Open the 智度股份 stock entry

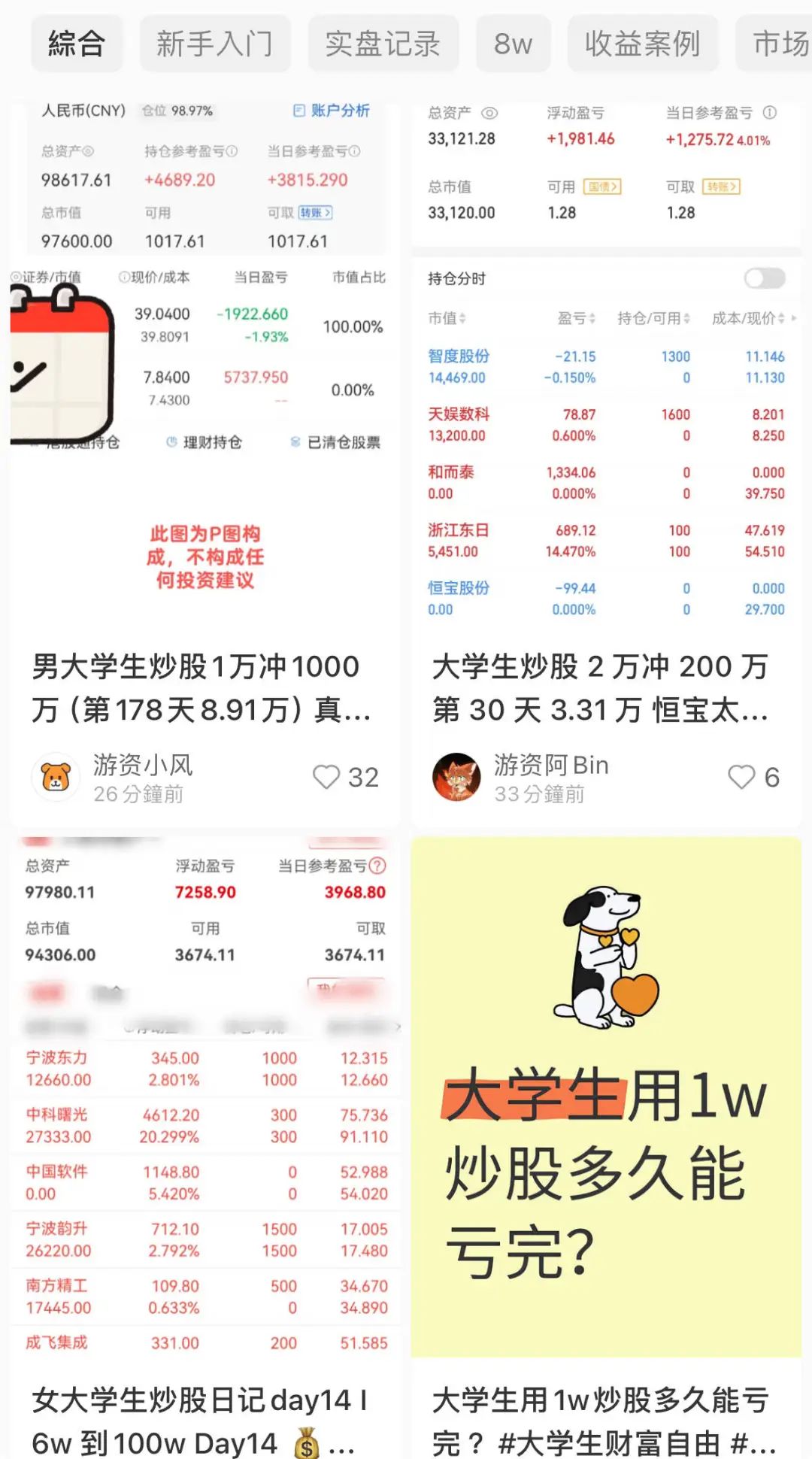458,356
